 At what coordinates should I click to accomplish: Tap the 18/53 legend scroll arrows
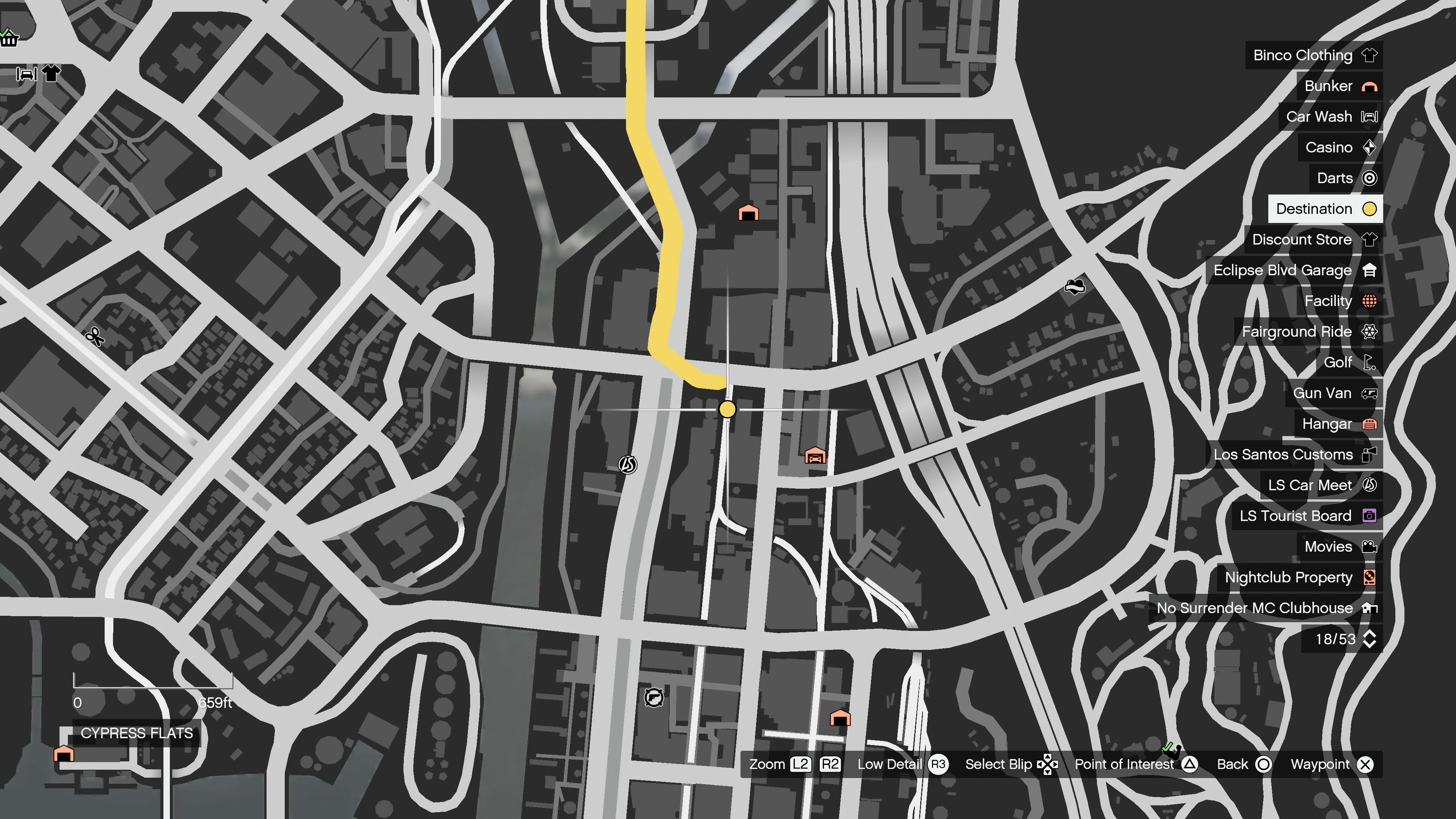point(1370,639)
